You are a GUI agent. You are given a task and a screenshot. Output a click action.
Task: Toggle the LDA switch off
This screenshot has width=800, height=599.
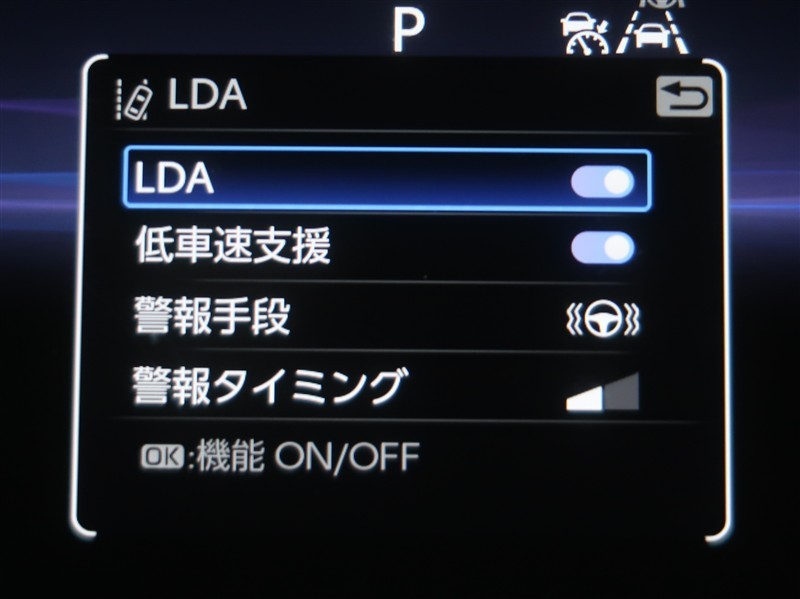pyautogui.click(x=603, y=182)
